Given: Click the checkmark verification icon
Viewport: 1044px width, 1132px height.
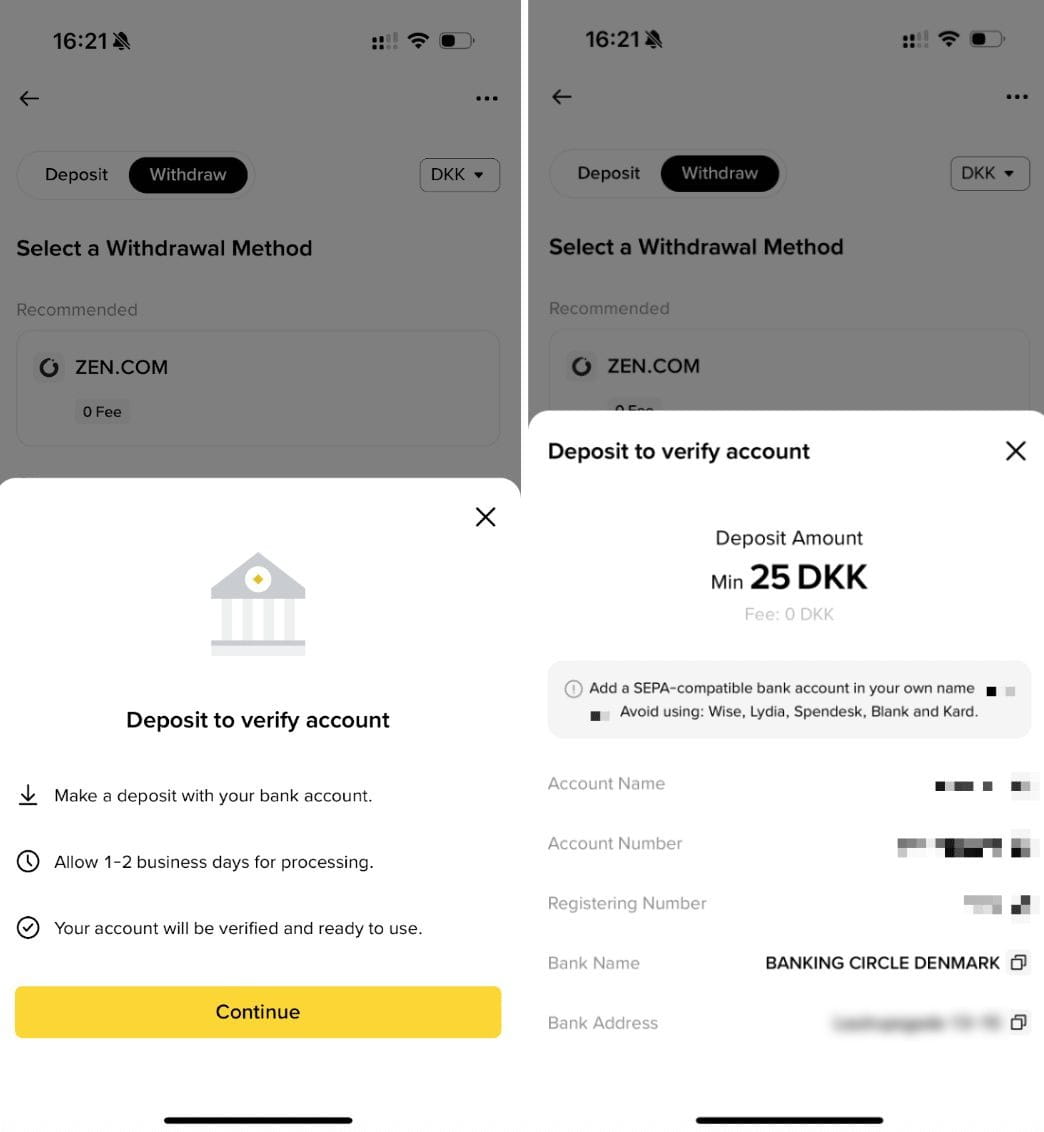Looking at the screenshot, I should [27, 927].
